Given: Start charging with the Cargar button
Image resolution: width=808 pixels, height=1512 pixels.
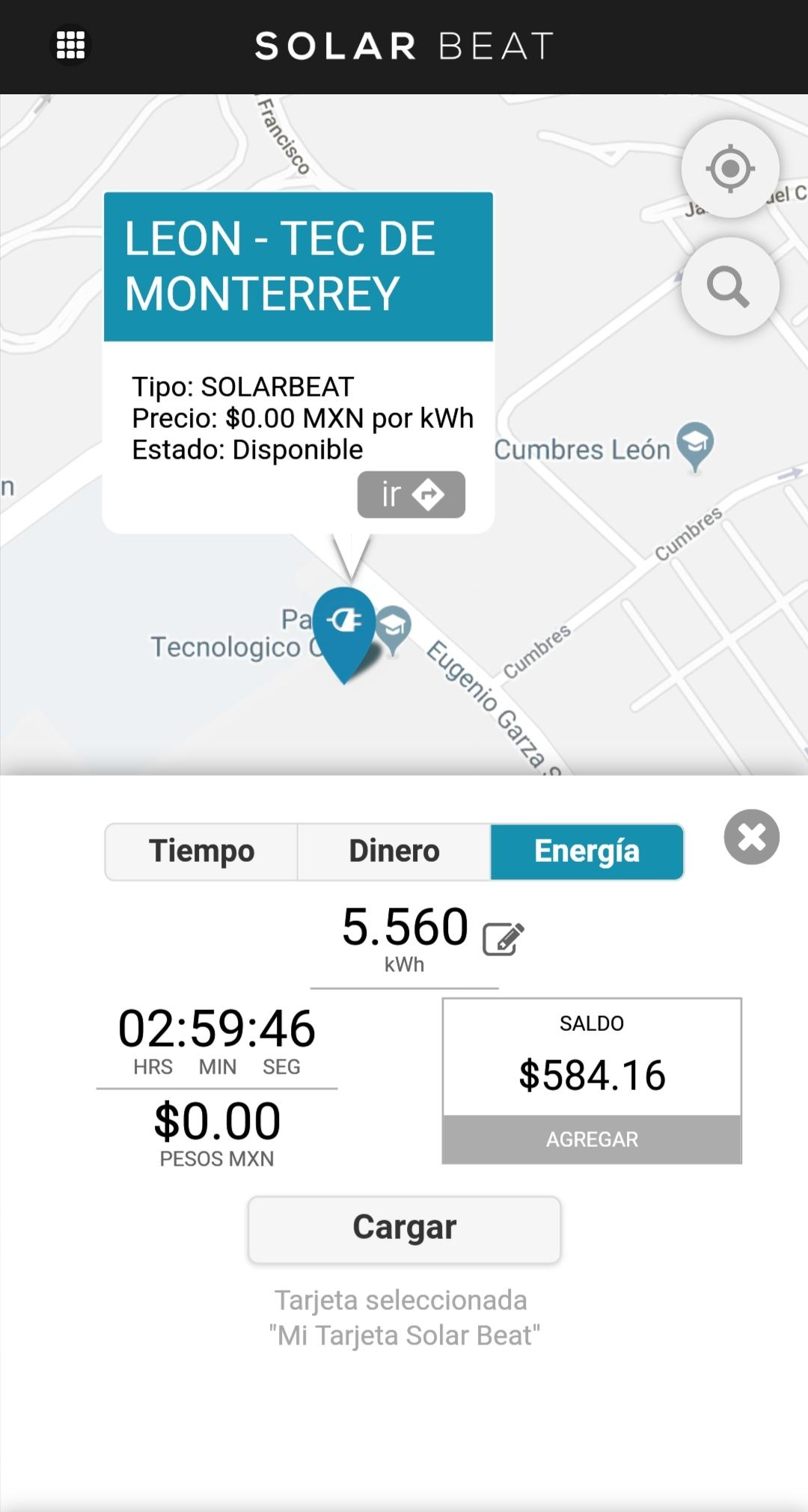Looking at the screenshot, I should (404, 1229).
